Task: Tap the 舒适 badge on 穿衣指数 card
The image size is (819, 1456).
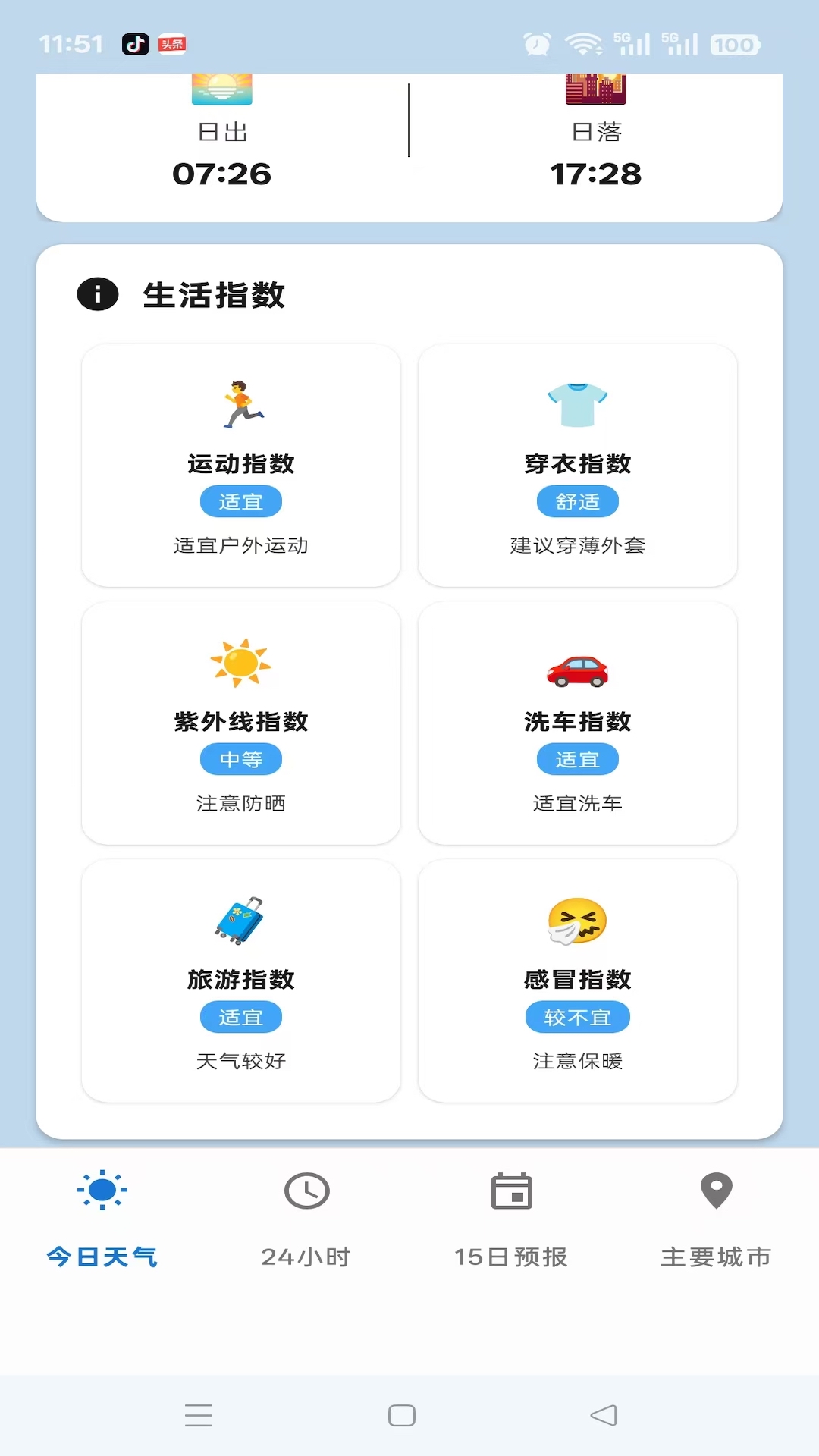Action: click(578, 500)
